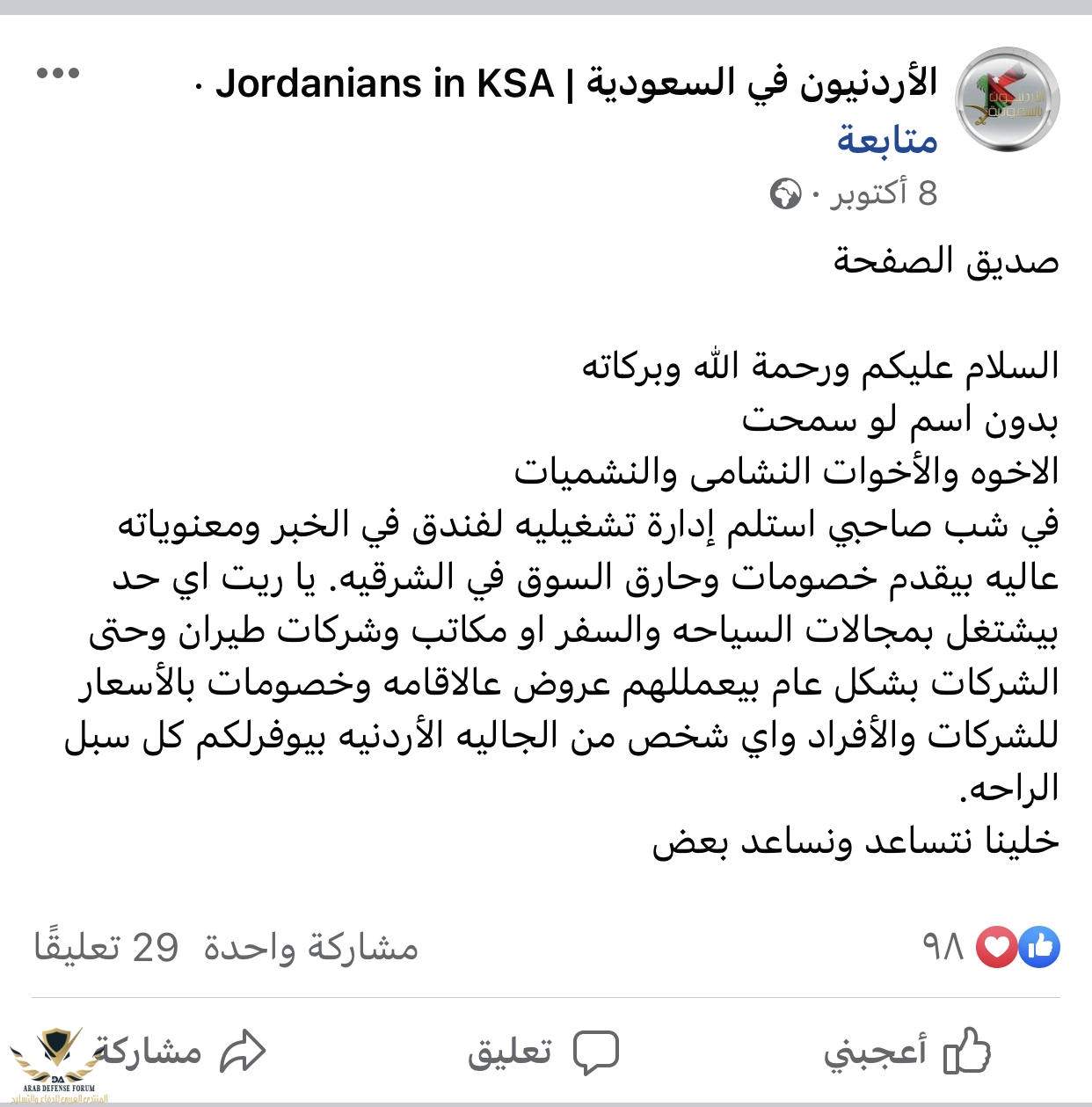Viewport: 1092px width, 1107px height.
Task: View the 98 reactions list
Action: [x=990, y=947]
